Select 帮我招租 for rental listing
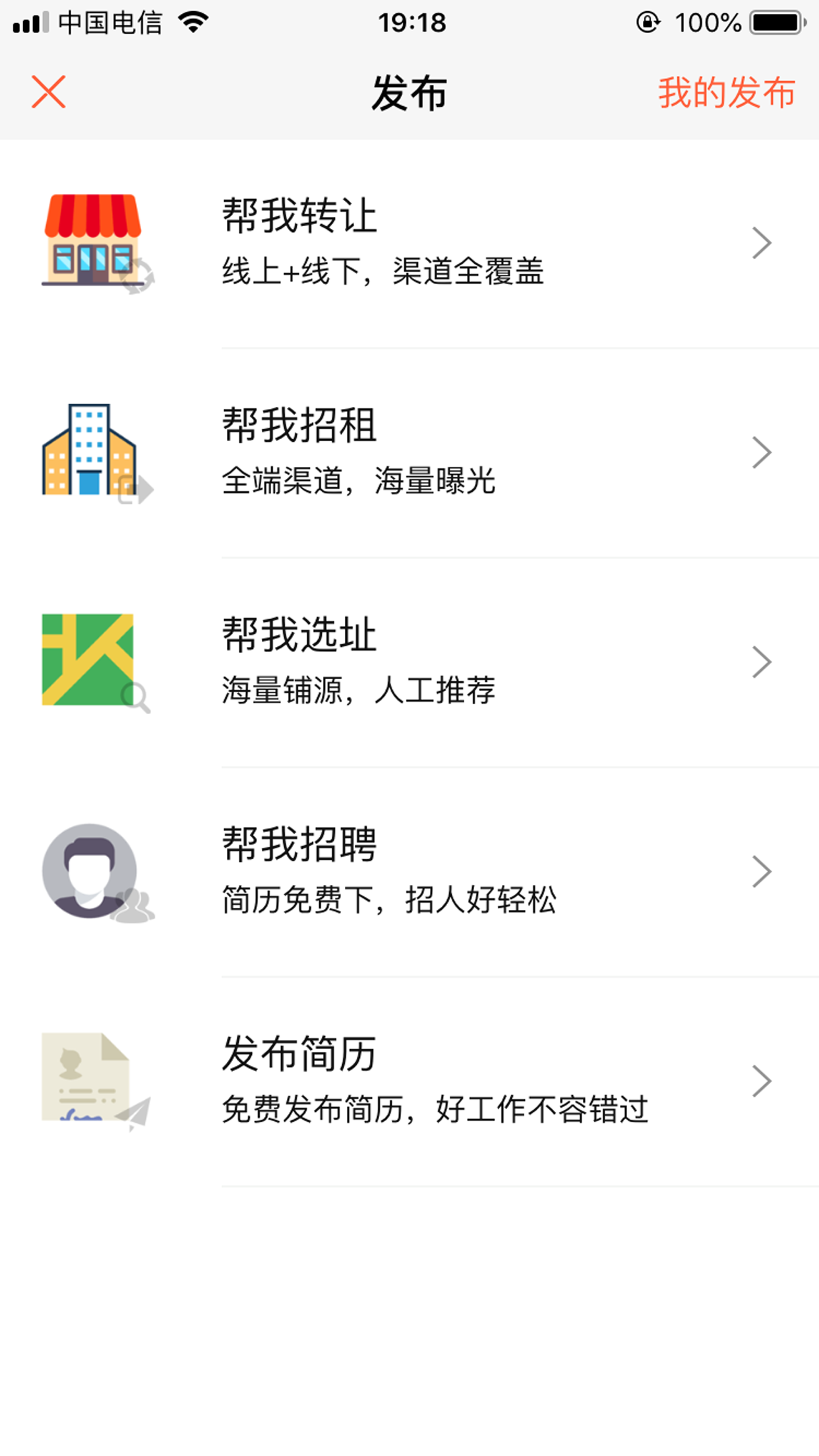This screenshot has height=1456, width=819. (409, 454)
